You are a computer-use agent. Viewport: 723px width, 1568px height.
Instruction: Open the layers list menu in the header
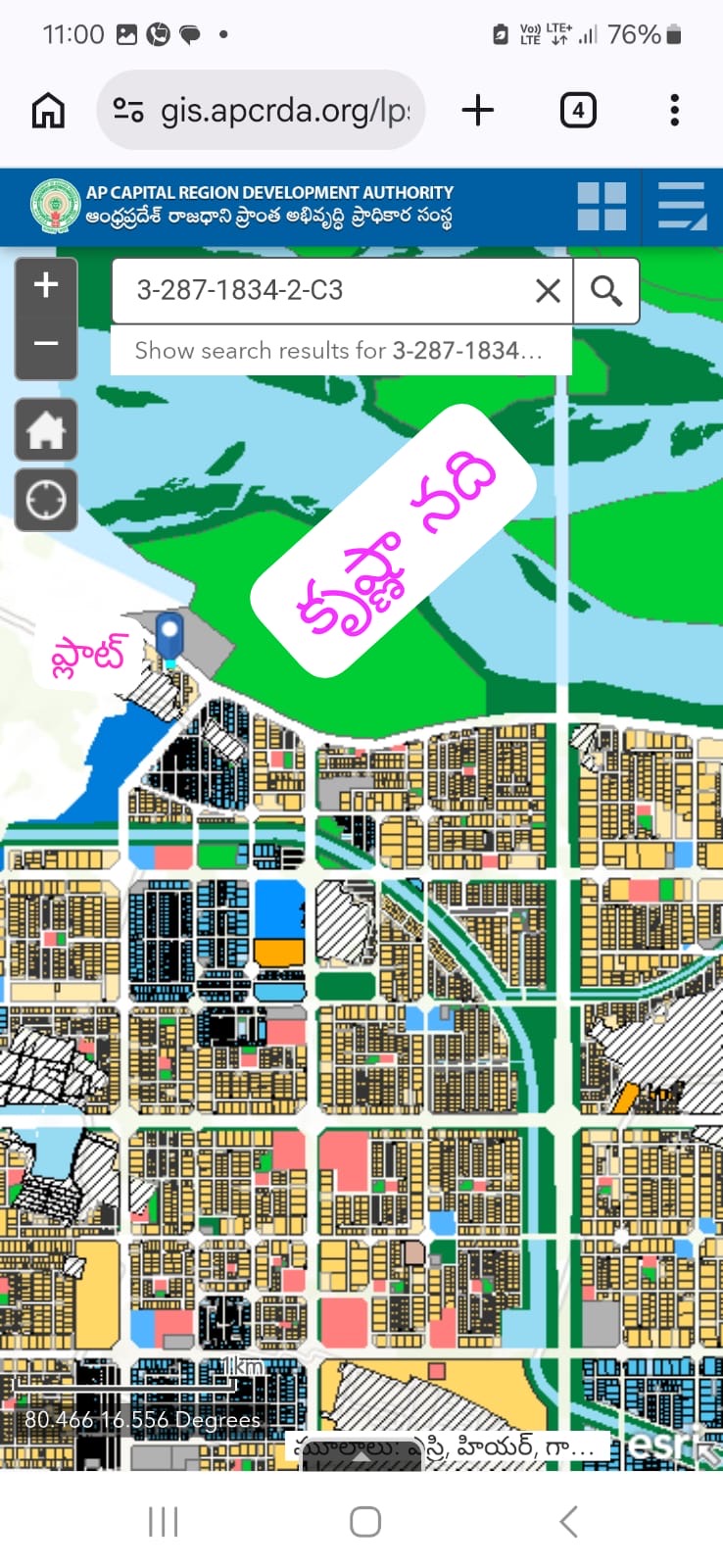click(682, 207)
